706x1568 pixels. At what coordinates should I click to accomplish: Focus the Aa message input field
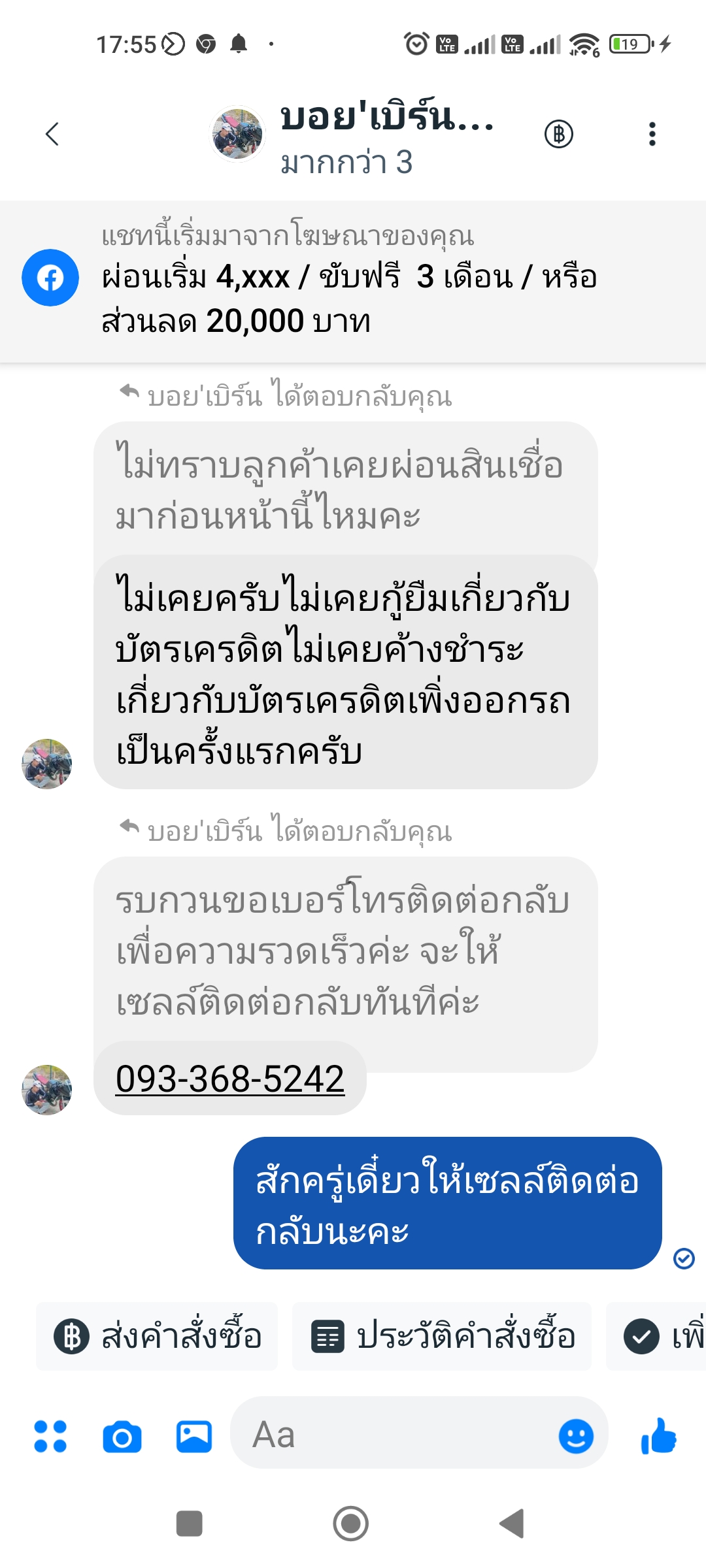392,1435
